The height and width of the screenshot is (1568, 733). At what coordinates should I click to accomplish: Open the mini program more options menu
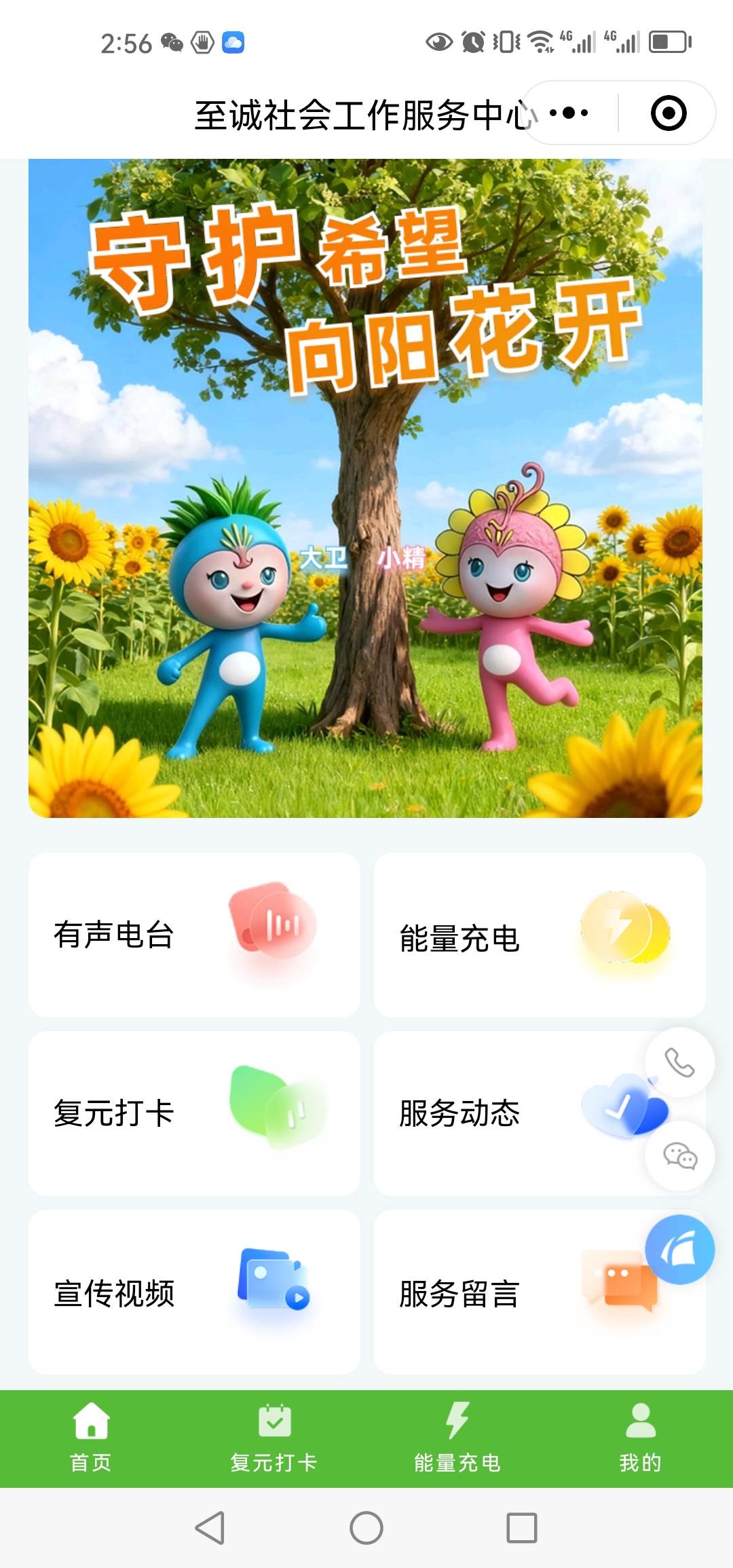[x=569, y=113]
